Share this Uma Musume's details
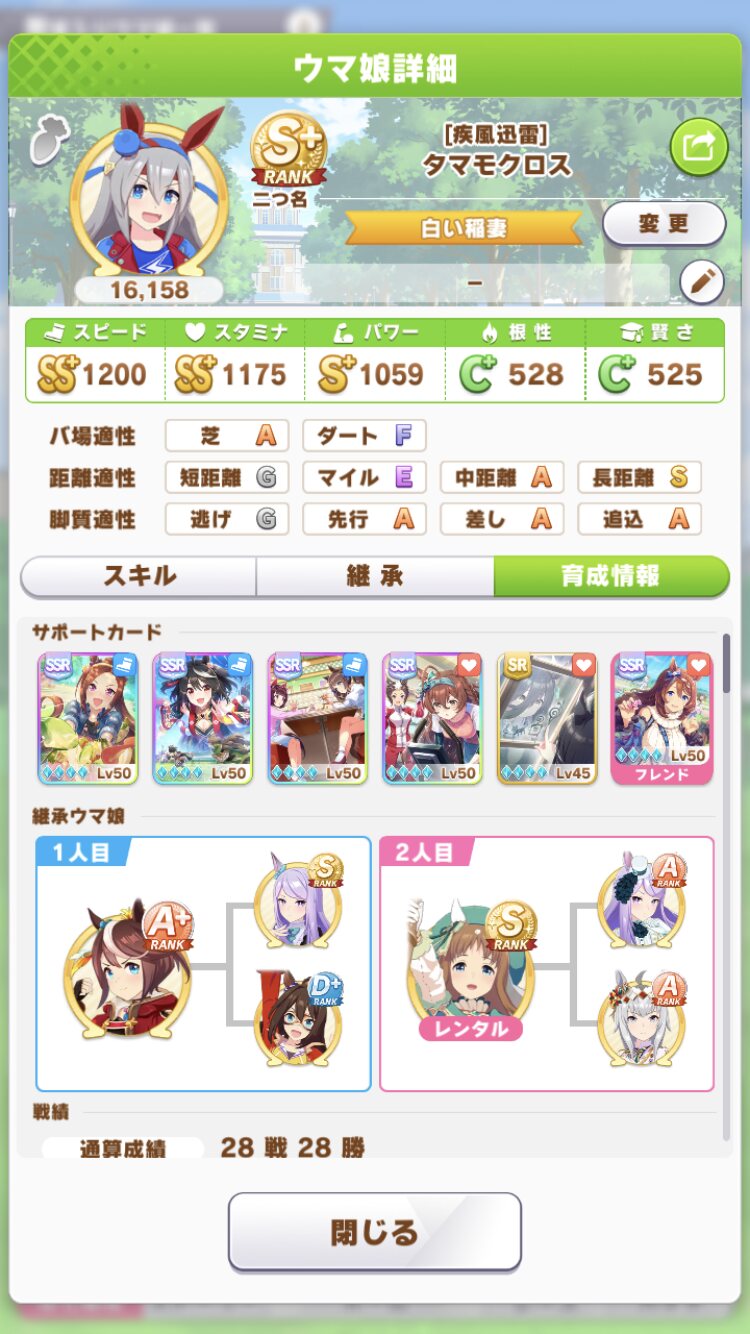The image size is (750, 1334). tap(698, 148)
